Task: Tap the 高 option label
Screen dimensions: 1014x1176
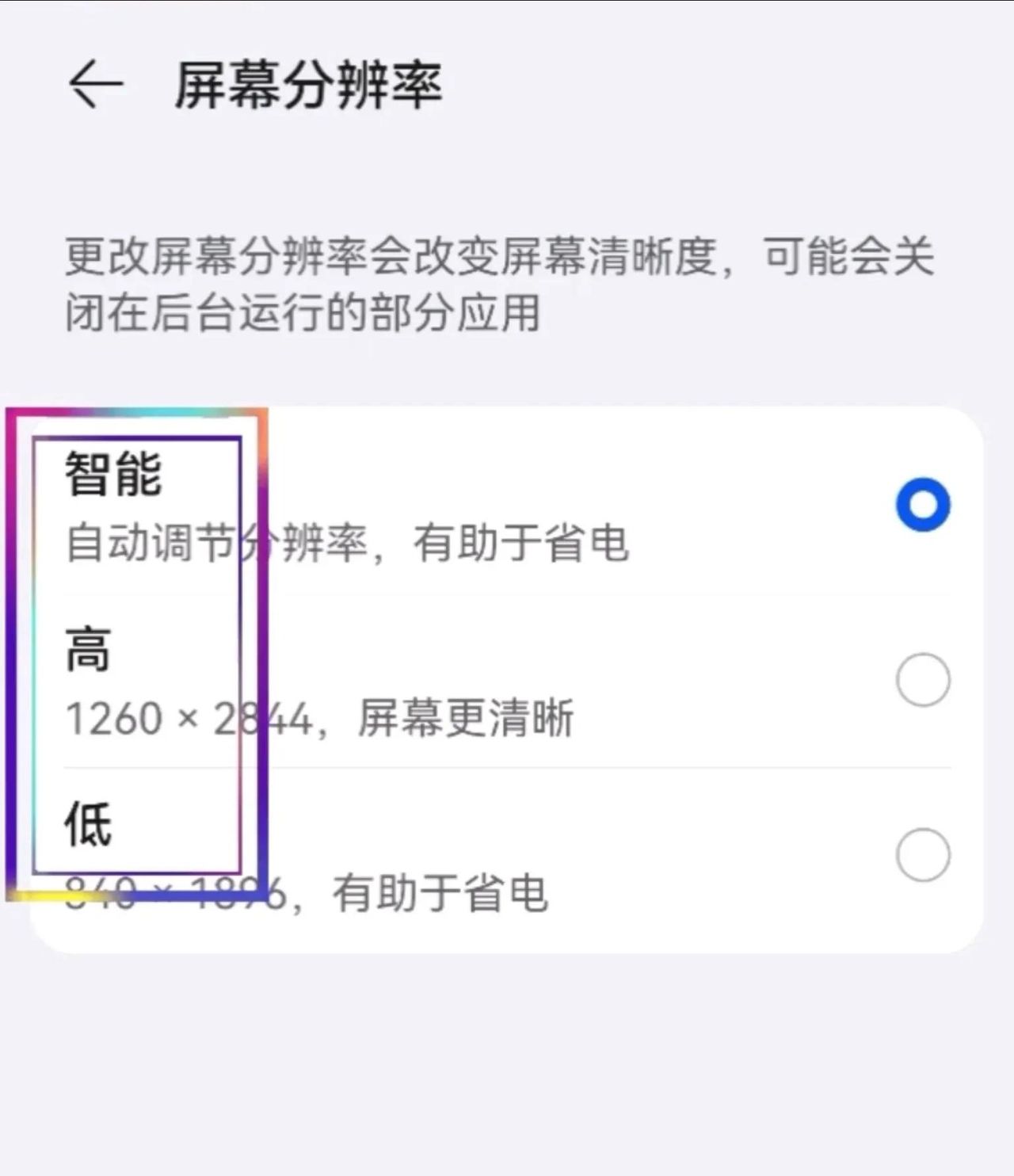Action: click(x=87, y=650)
